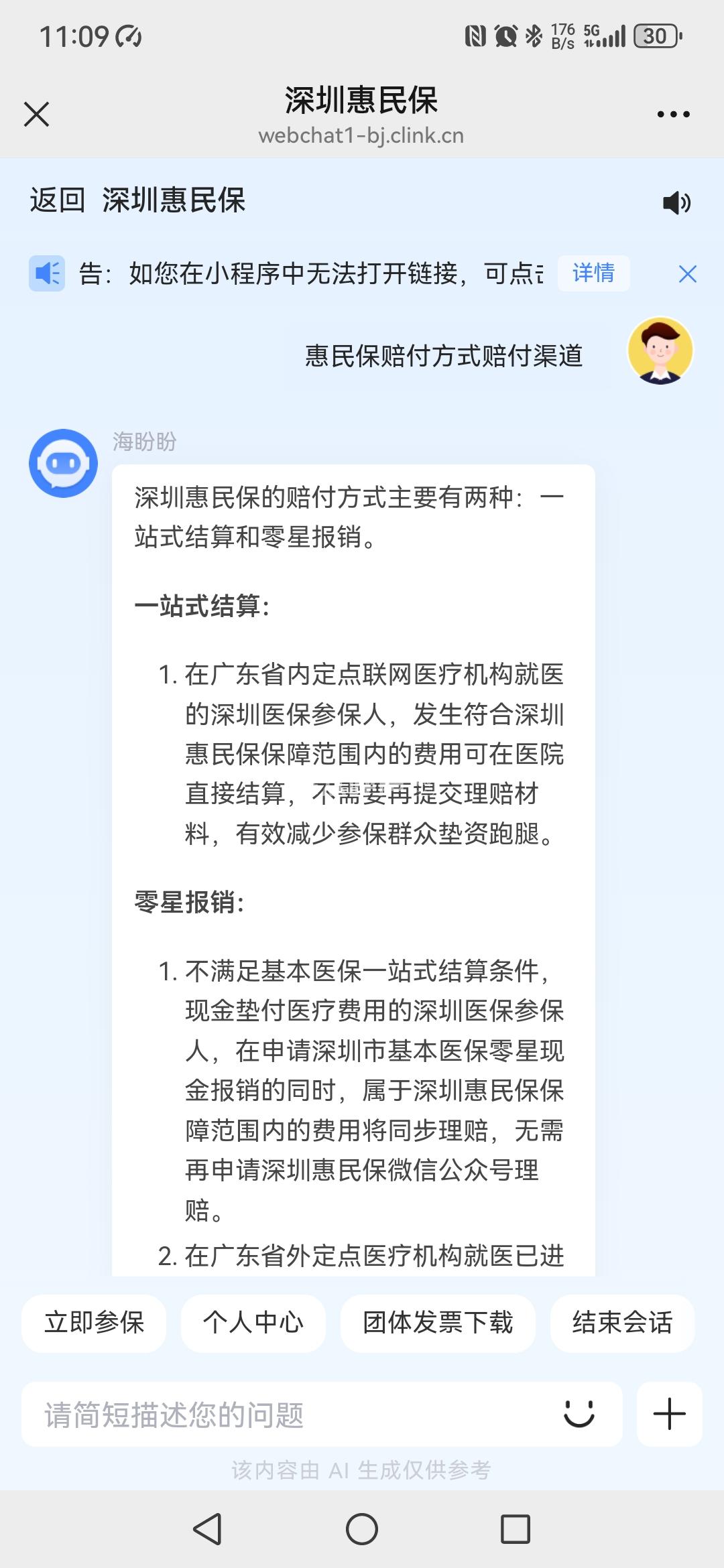Viewport: 724px width, 1568px height.
Task: Close the 深圳惠民保 web page
Action: click(x=37, y=114)
